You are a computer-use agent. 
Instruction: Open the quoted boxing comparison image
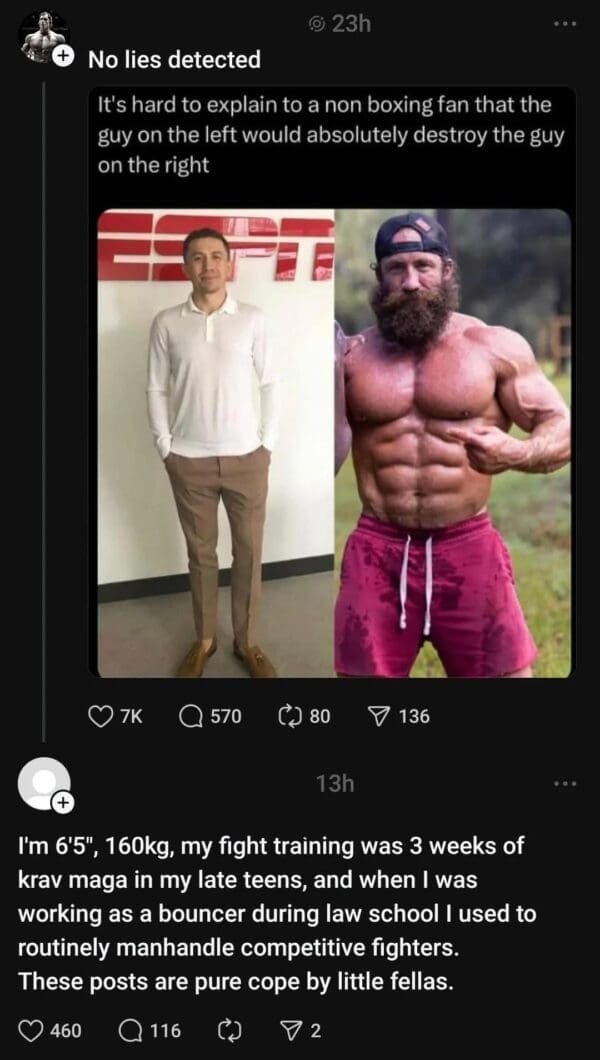[x=333, y=443]
